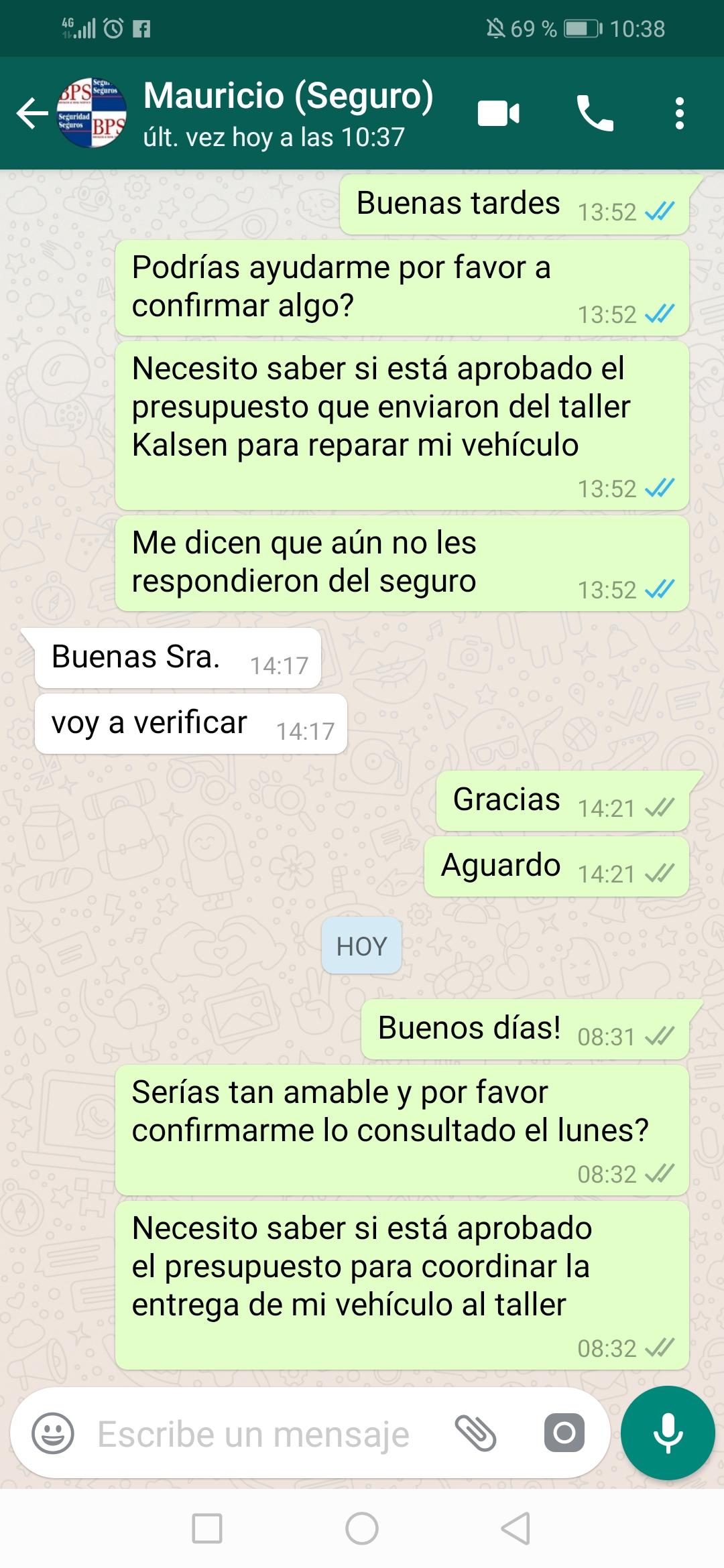Screen dimensions: 724x1568
Task: Open the camera from message bar
Action: pos(564,1433)
